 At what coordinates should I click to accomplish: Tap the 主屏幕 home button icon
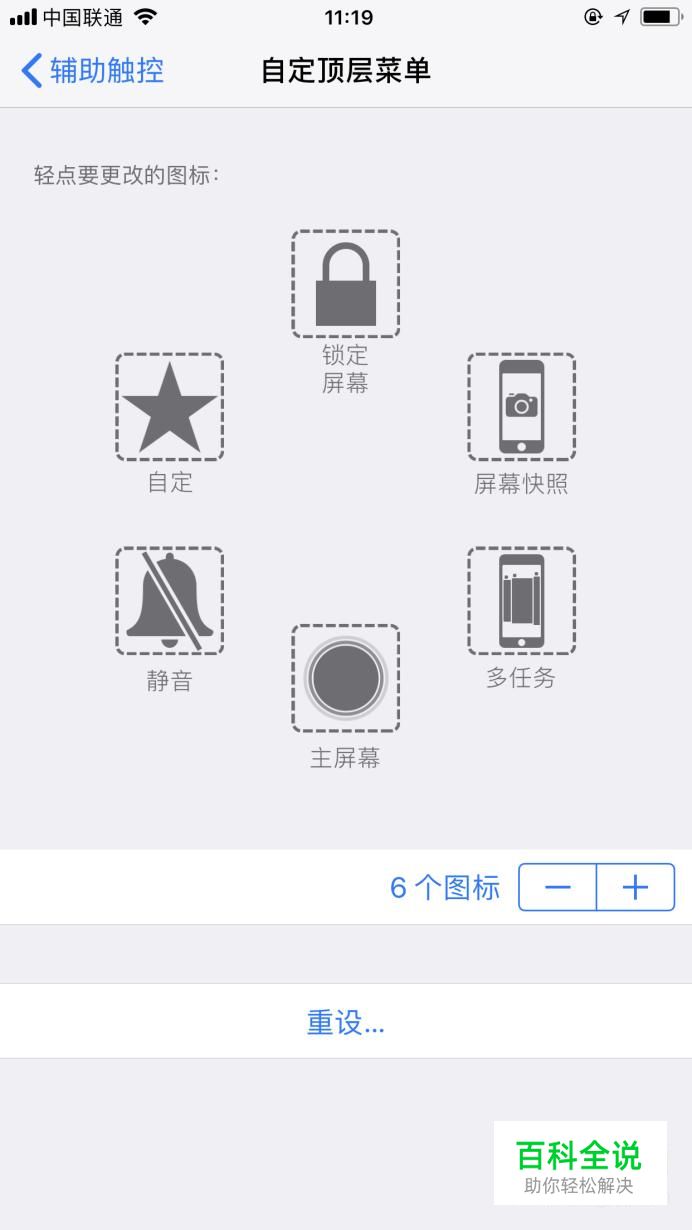pos(346,679)
